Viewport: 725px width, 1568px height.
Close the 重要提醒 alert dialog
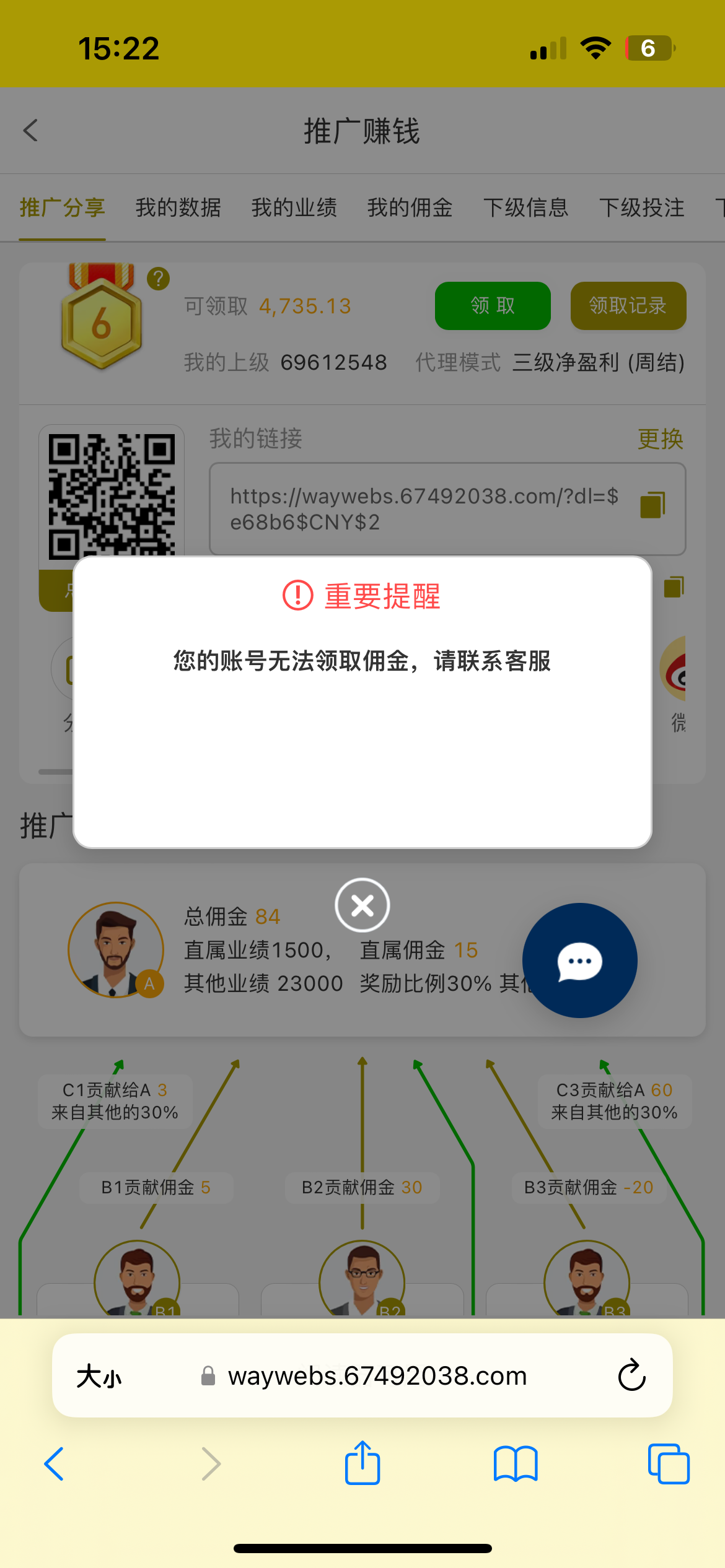tap(362, 905)
